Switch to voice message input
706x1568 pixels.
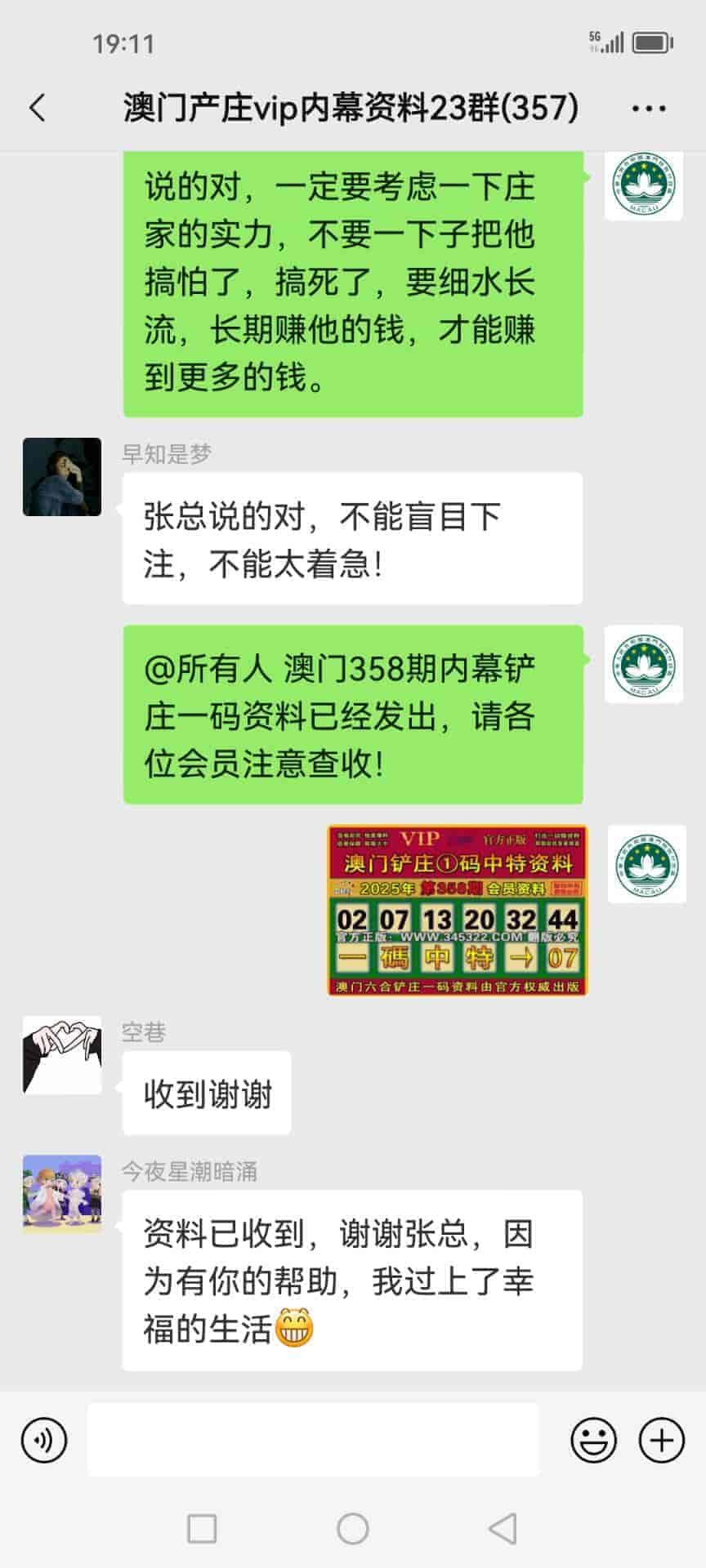pyautogui.click(x=44, y=1440)
